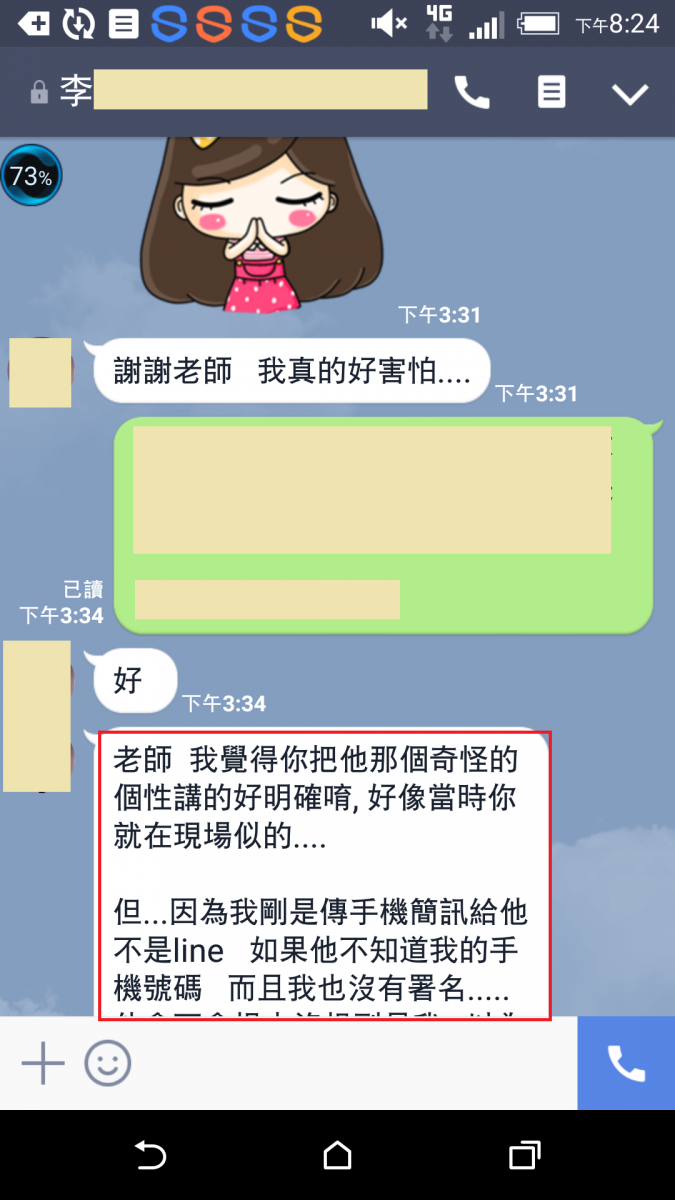Viewport: 675px width, 1200px height.
Task: Open the recent apps overview
Action: pos(524,1156)
